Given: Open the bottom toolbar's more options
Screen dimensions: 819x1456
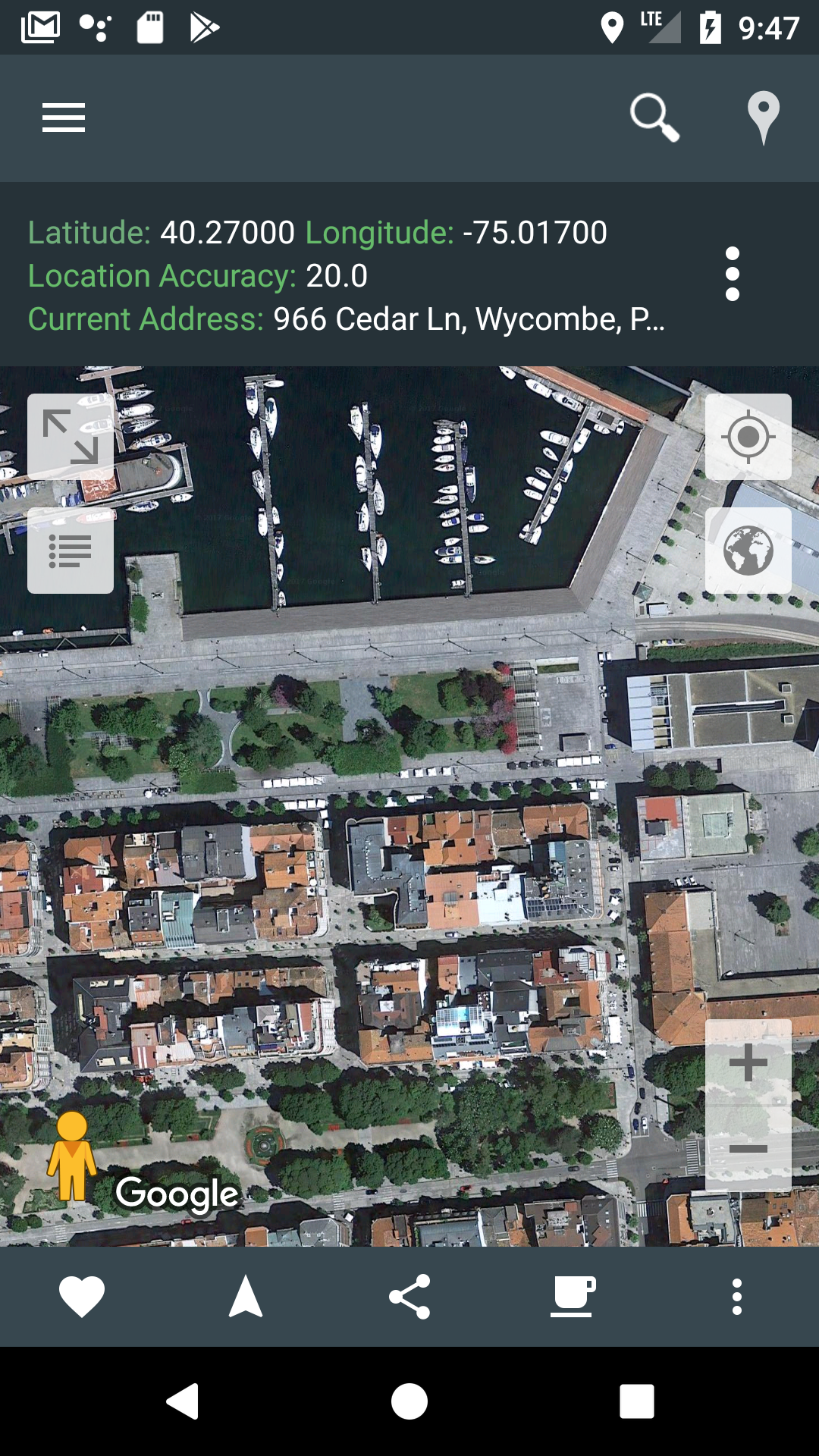Looking at the screenshot, I should coord(736,1297).
